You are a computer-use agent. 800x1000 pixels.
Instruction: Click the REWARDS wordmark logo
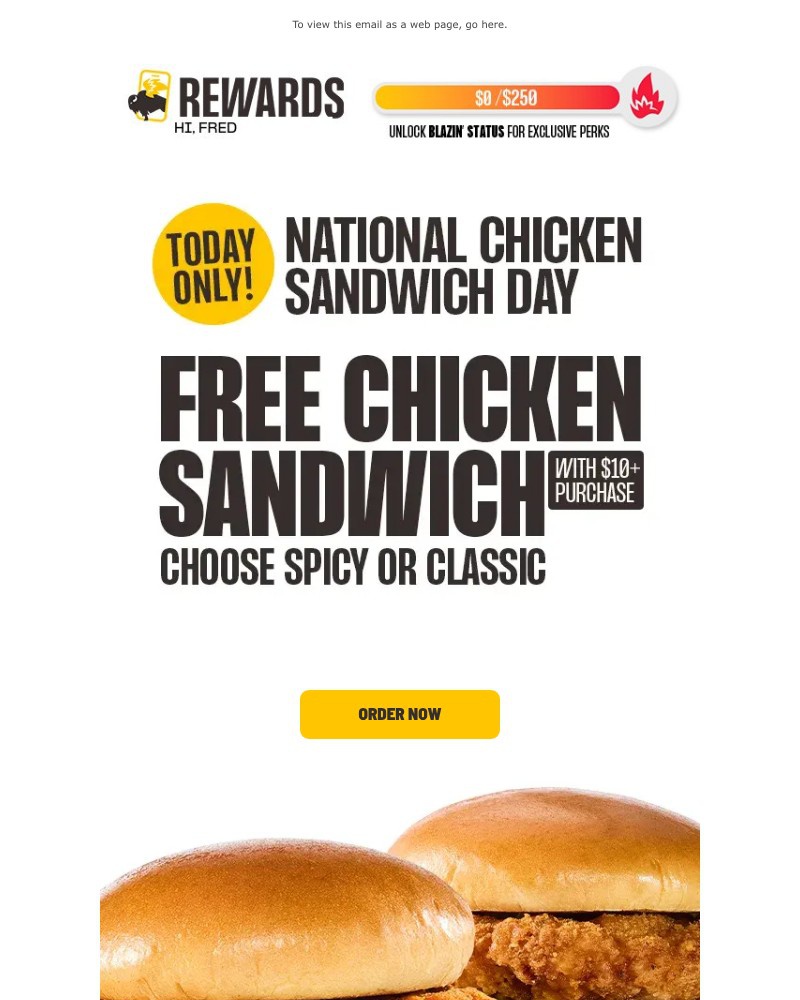[x=260, y=96]
